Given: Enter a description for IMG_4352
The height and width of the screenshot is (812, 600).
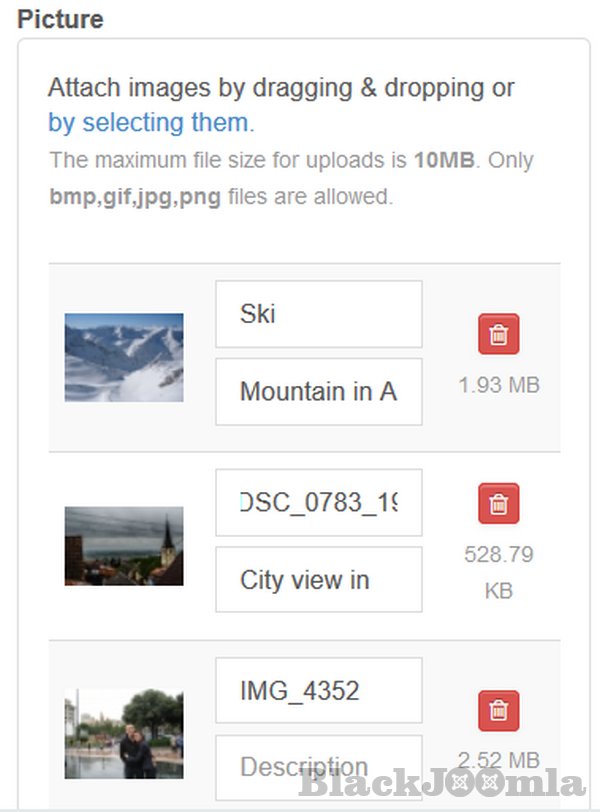Looking at the screenshot, I should [x=318, y=767].
